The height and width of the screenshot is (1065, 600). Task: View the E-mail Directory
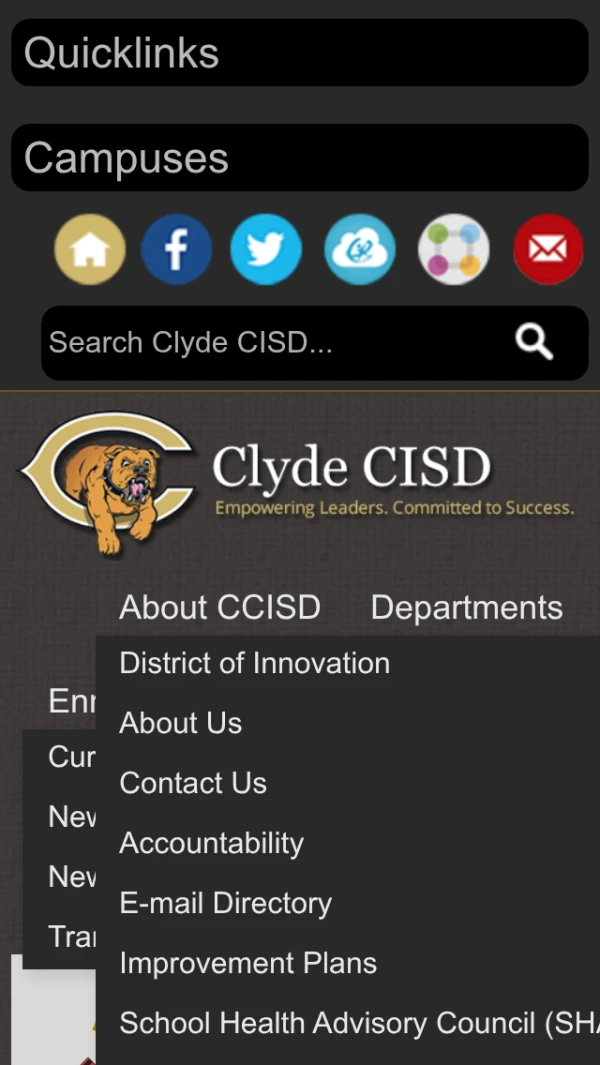pyautogui.click(x=225, y=903)
